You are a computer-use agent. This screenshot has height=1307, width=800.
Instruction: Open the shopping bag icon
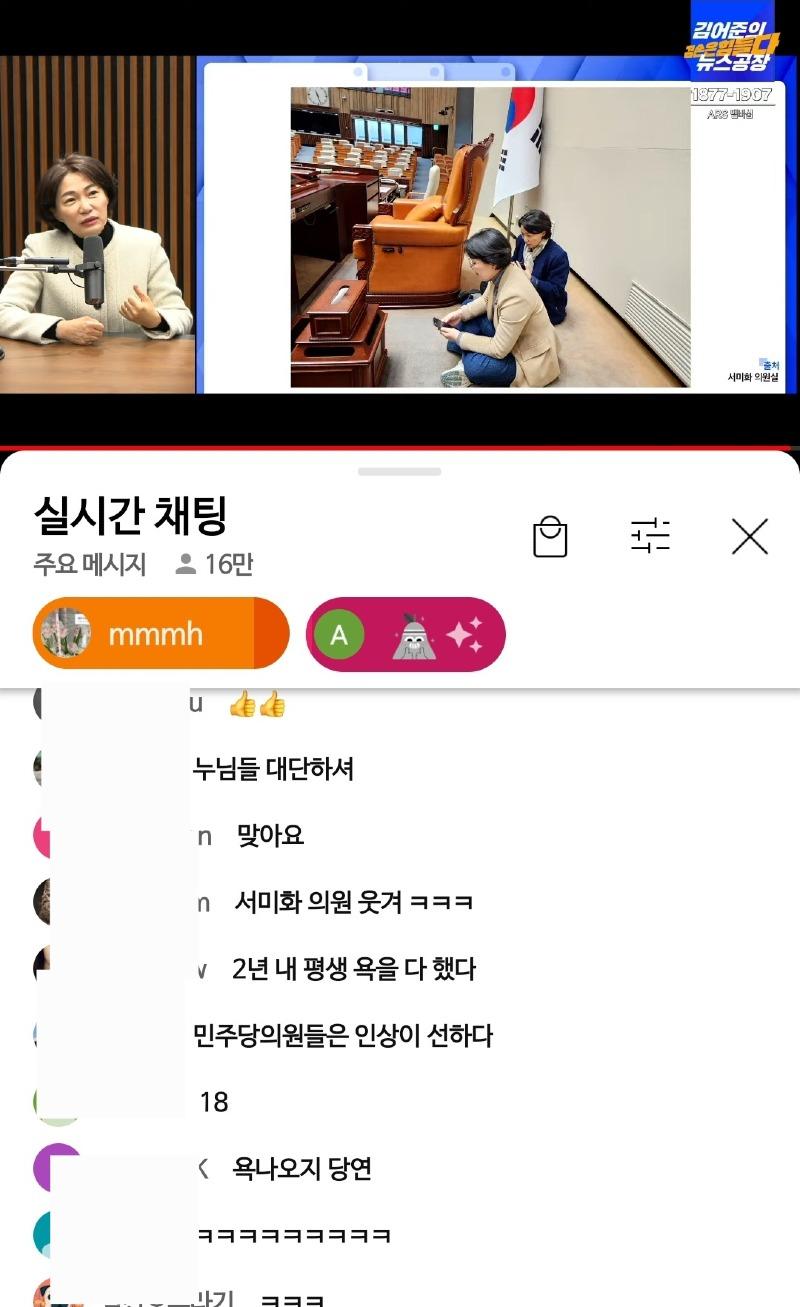click(x=550, y=537)
